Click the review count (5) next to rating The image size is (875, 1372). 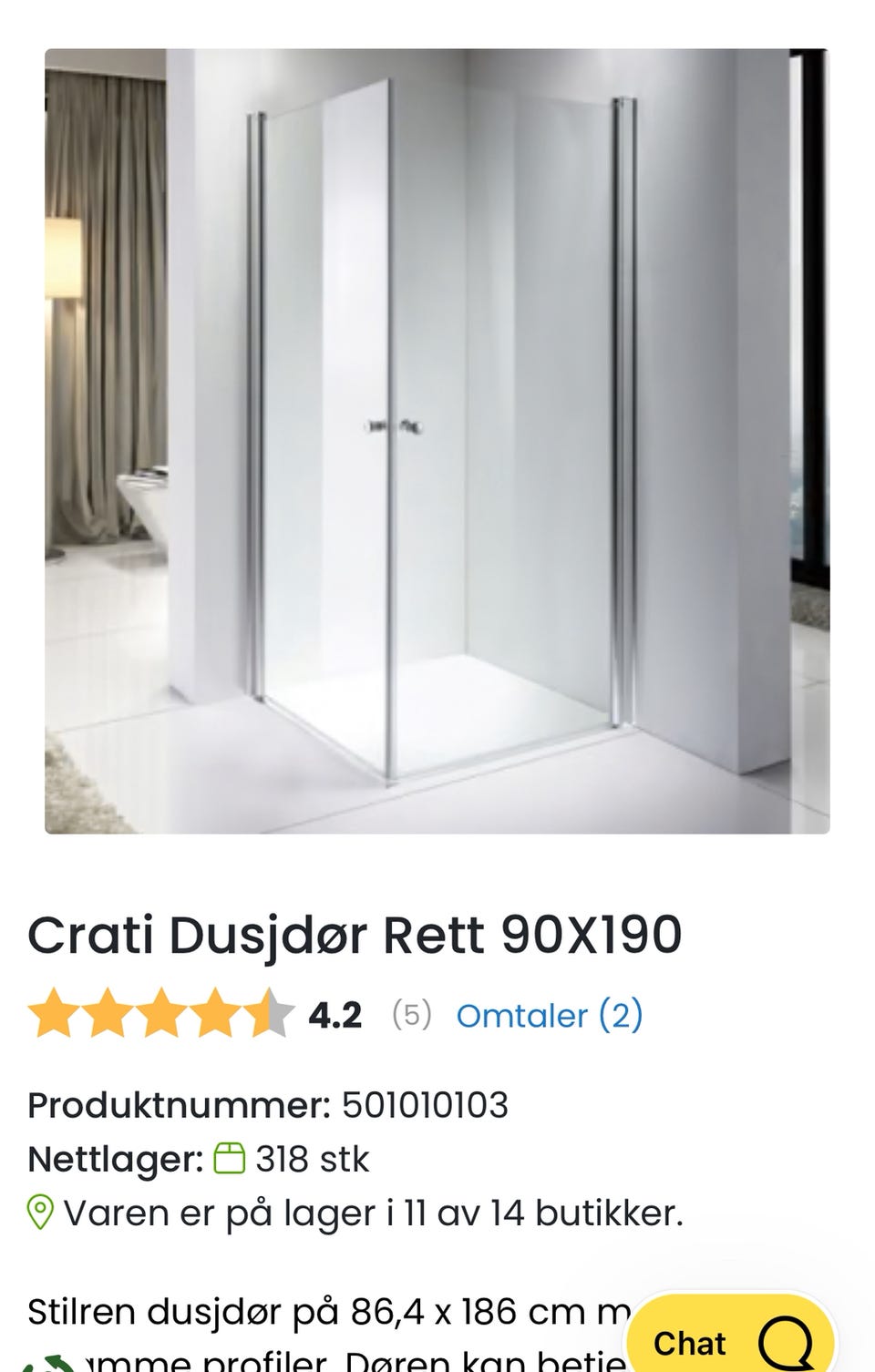tap(410, 1014)
